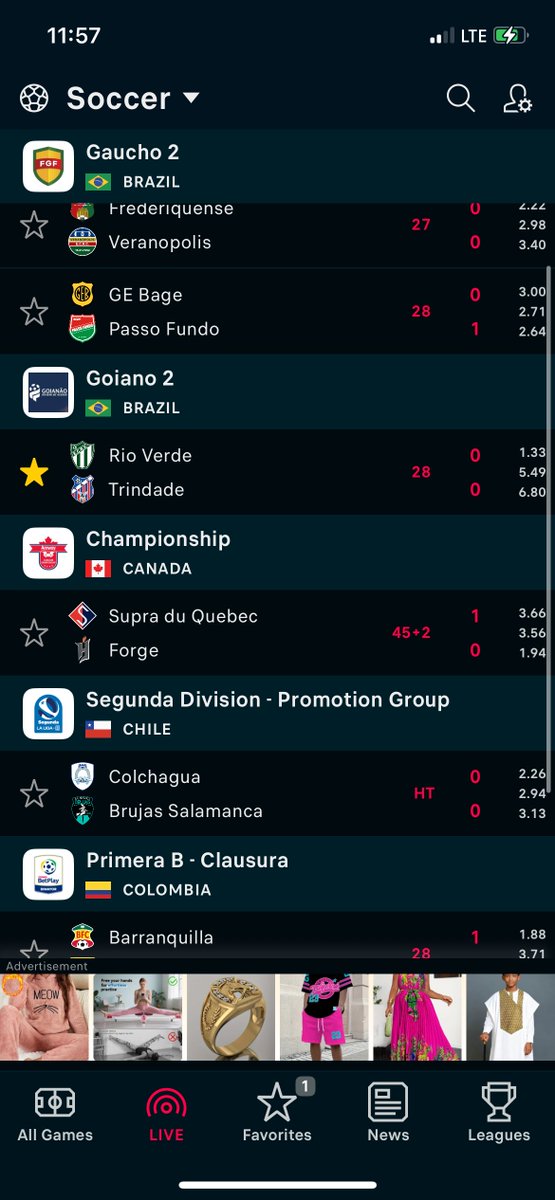This screenshot has height=1200, width=555.
Task: Open the Supra du Quebec vs Forge match
Action: [x=277, y=633]
